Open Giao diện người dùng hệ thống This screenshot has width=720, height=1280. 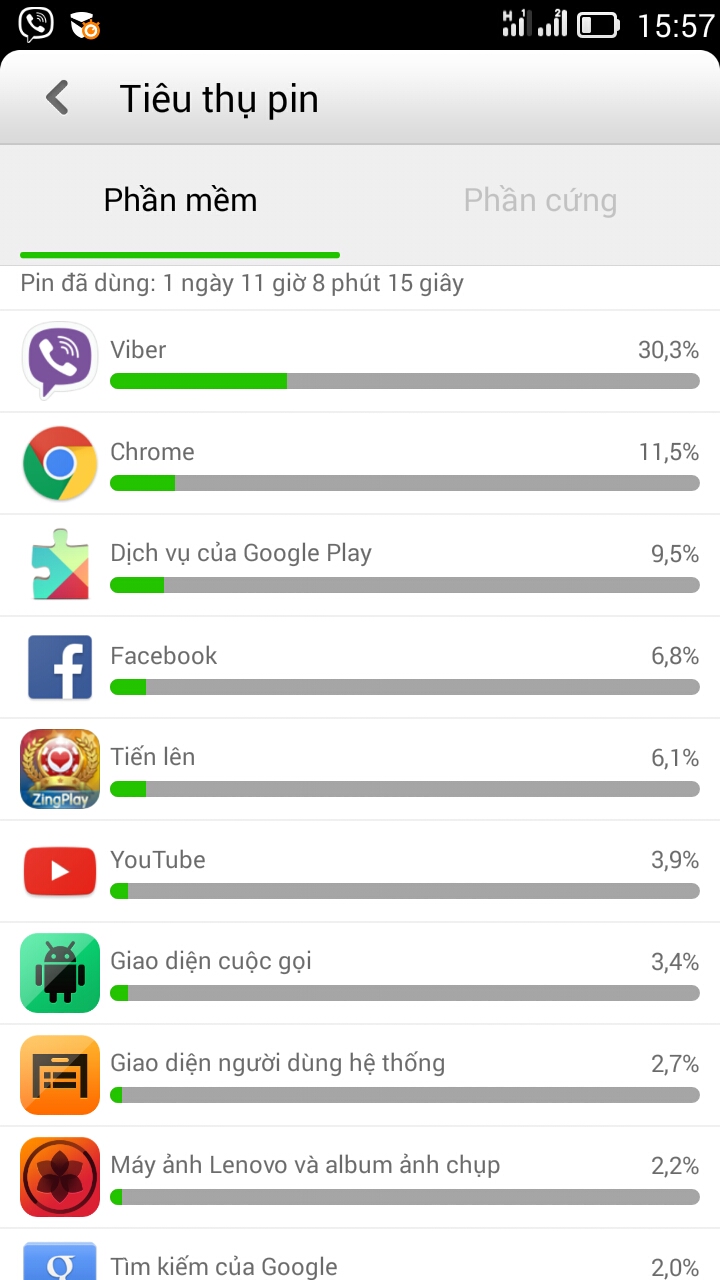[360, 1076]
